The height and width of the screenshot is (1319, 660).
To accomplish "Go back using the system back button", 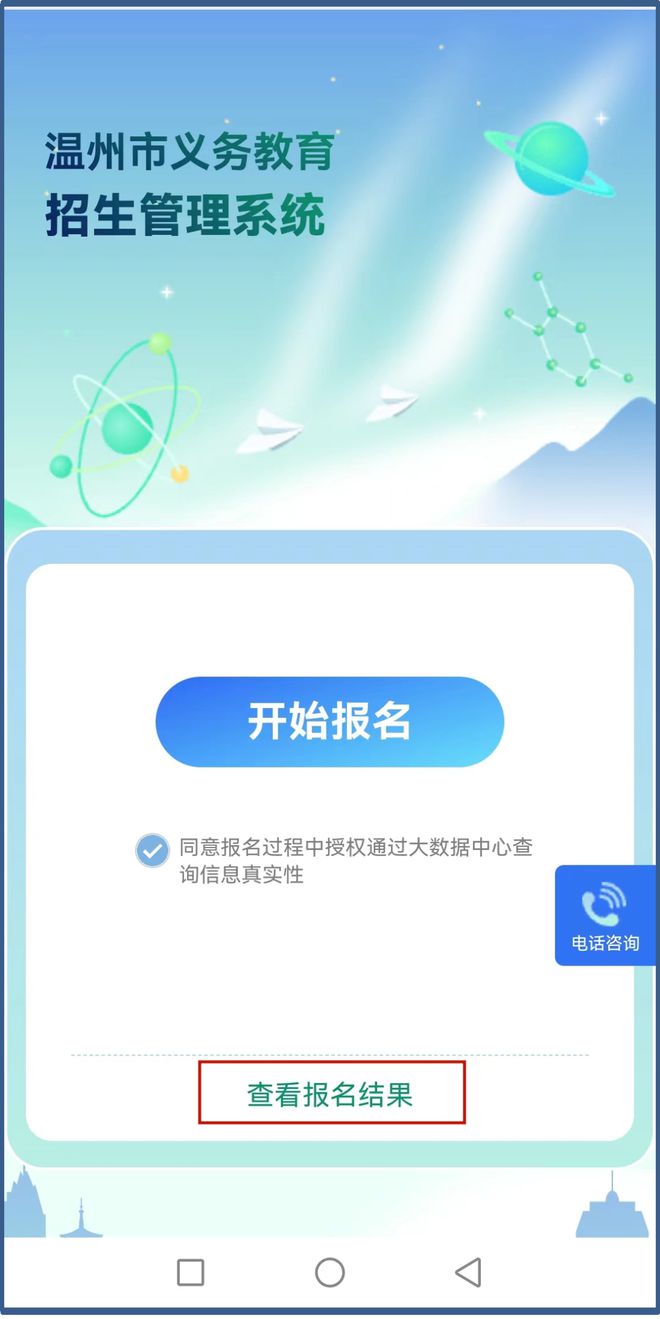I will (467, 1271).
